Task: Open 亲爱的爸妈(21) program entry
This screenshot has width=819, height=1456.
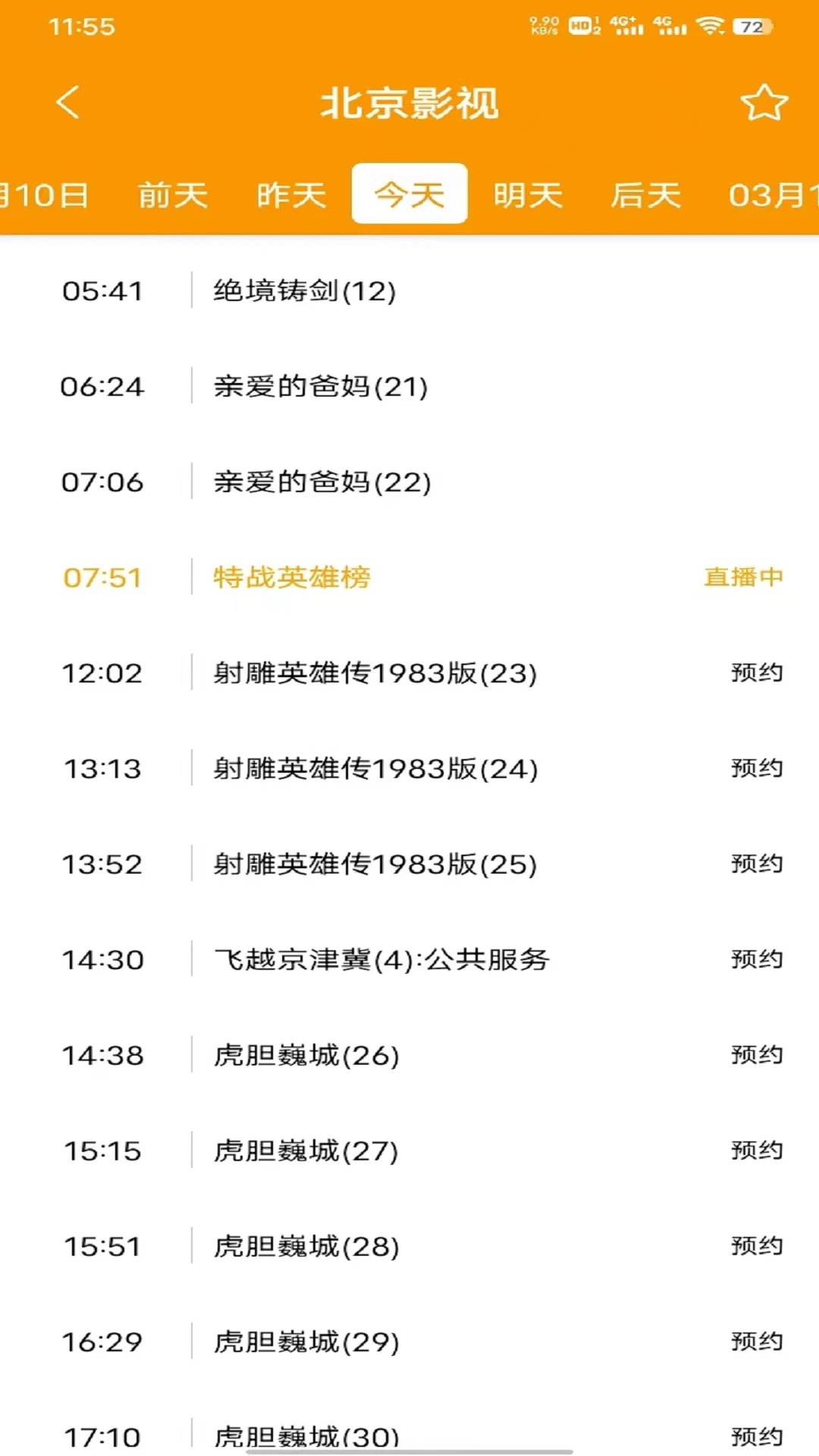Action: 318,386
